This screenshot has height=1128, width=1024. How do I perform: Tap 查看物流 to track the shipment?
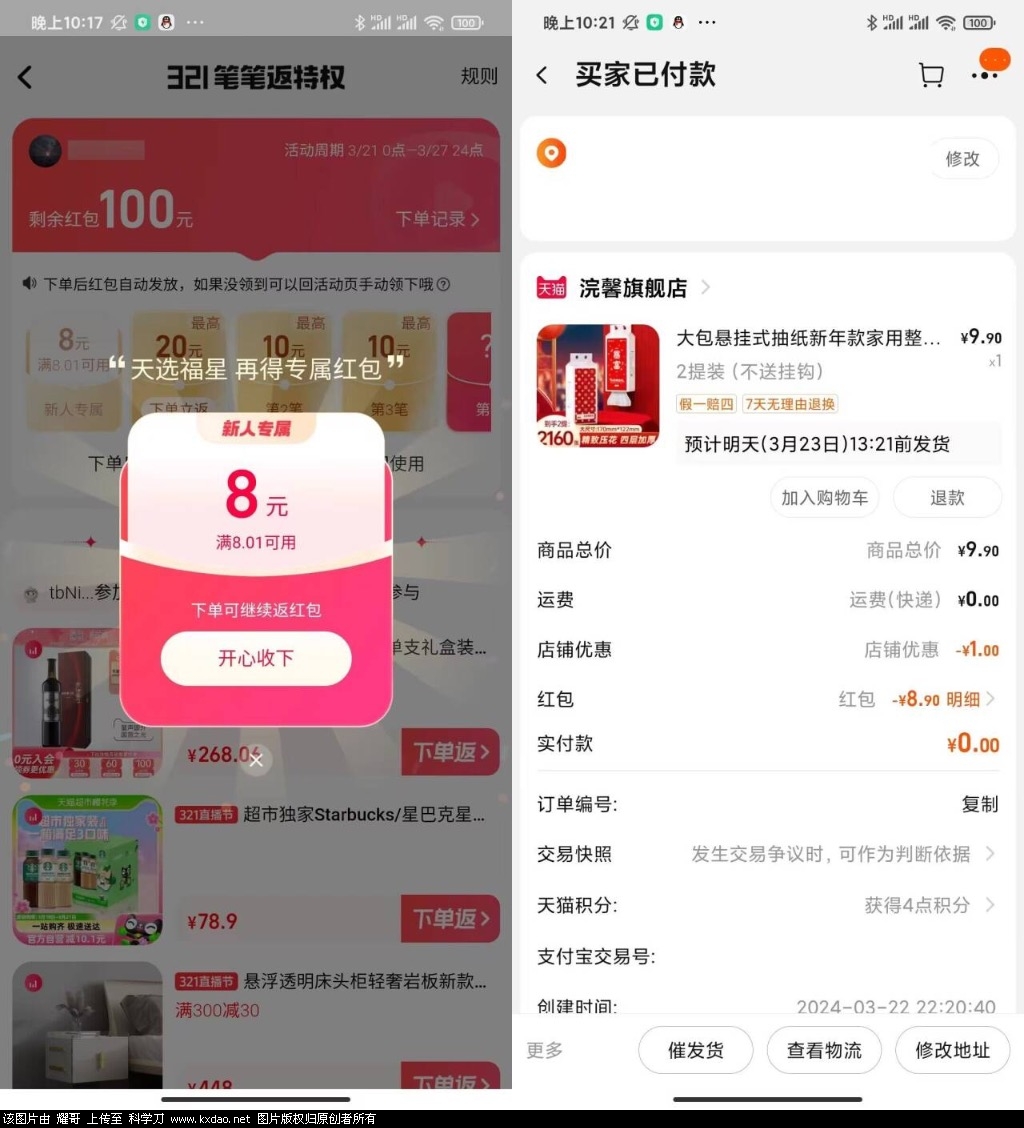click(824, 1050)
